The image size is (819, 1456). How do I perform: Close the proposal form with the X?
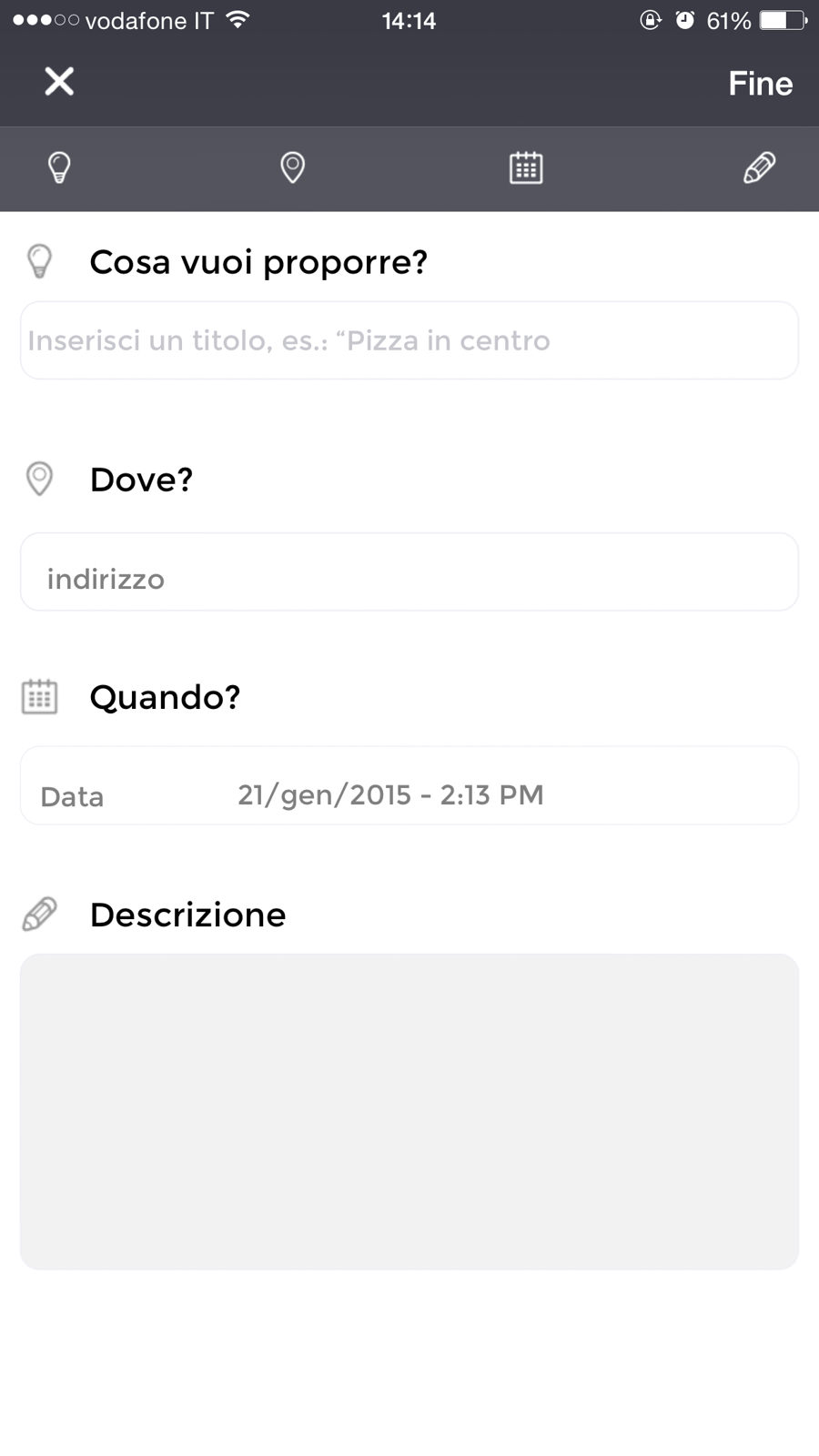point(59,82)
